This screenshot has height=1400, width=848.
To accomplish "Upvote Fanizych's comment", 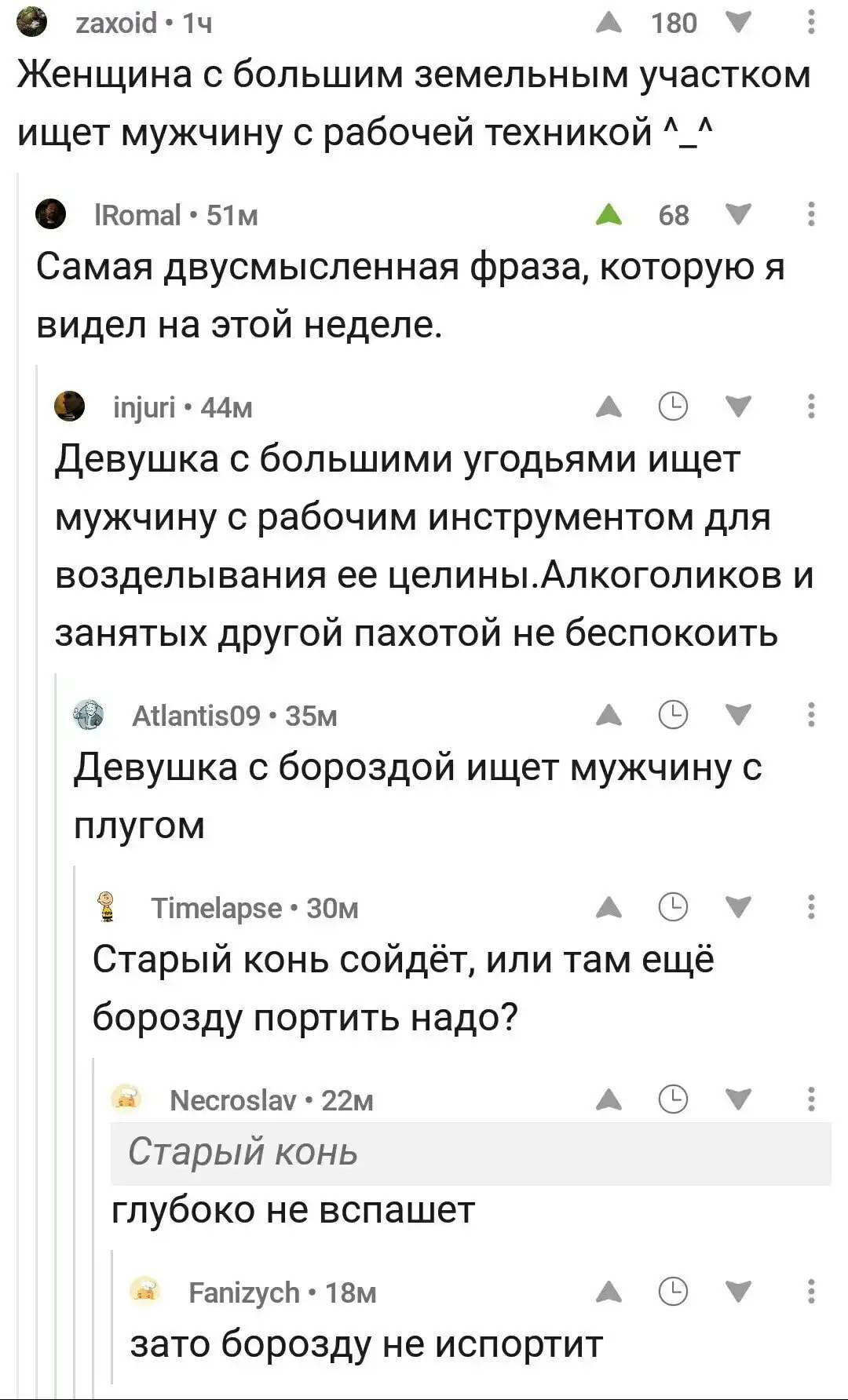I will [609, 1292].
